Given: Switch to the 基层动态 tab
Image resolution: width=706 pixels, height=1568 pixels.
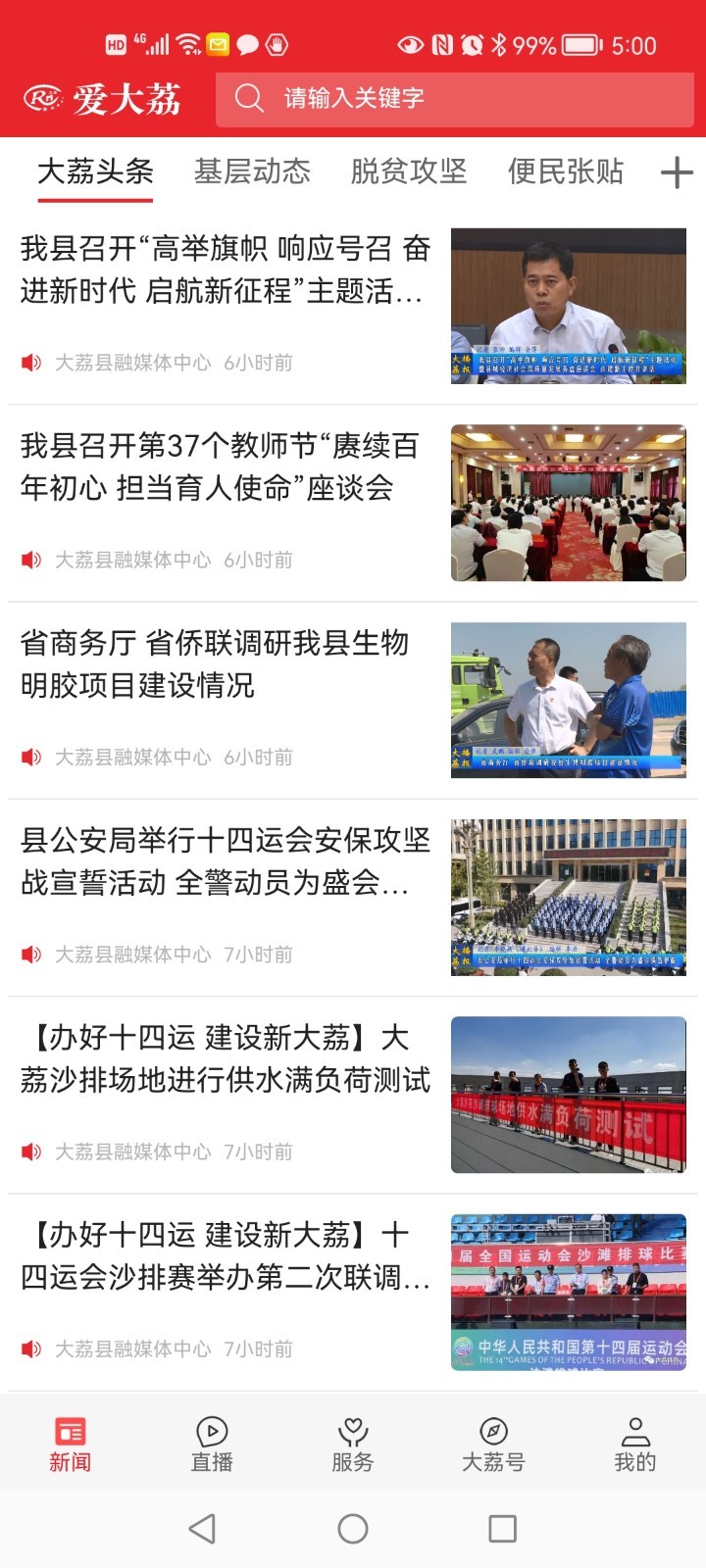Looking at the screenshot, I should [x=252, y=171].
